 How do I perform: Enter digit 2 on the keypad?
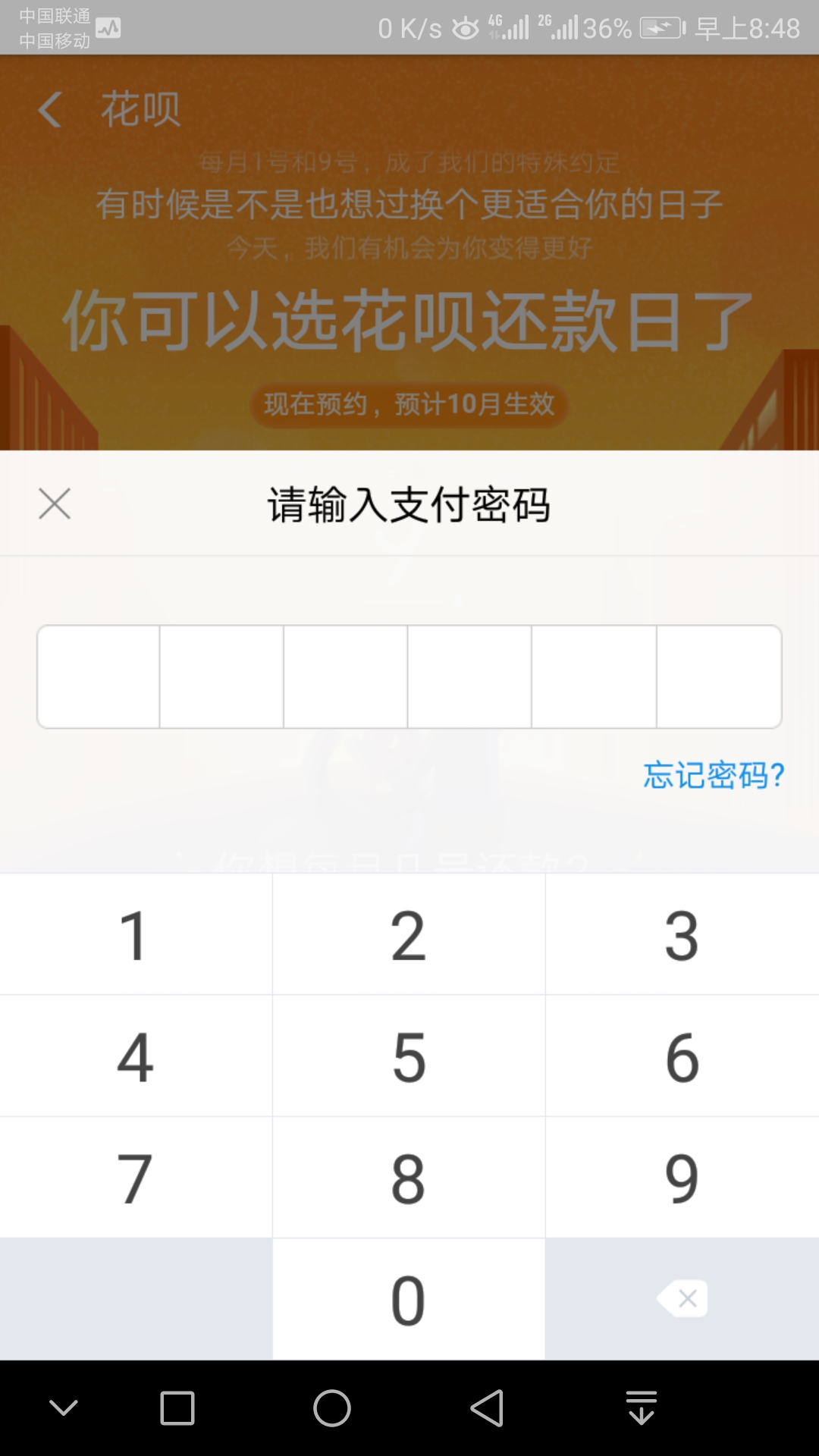[409, 934]
